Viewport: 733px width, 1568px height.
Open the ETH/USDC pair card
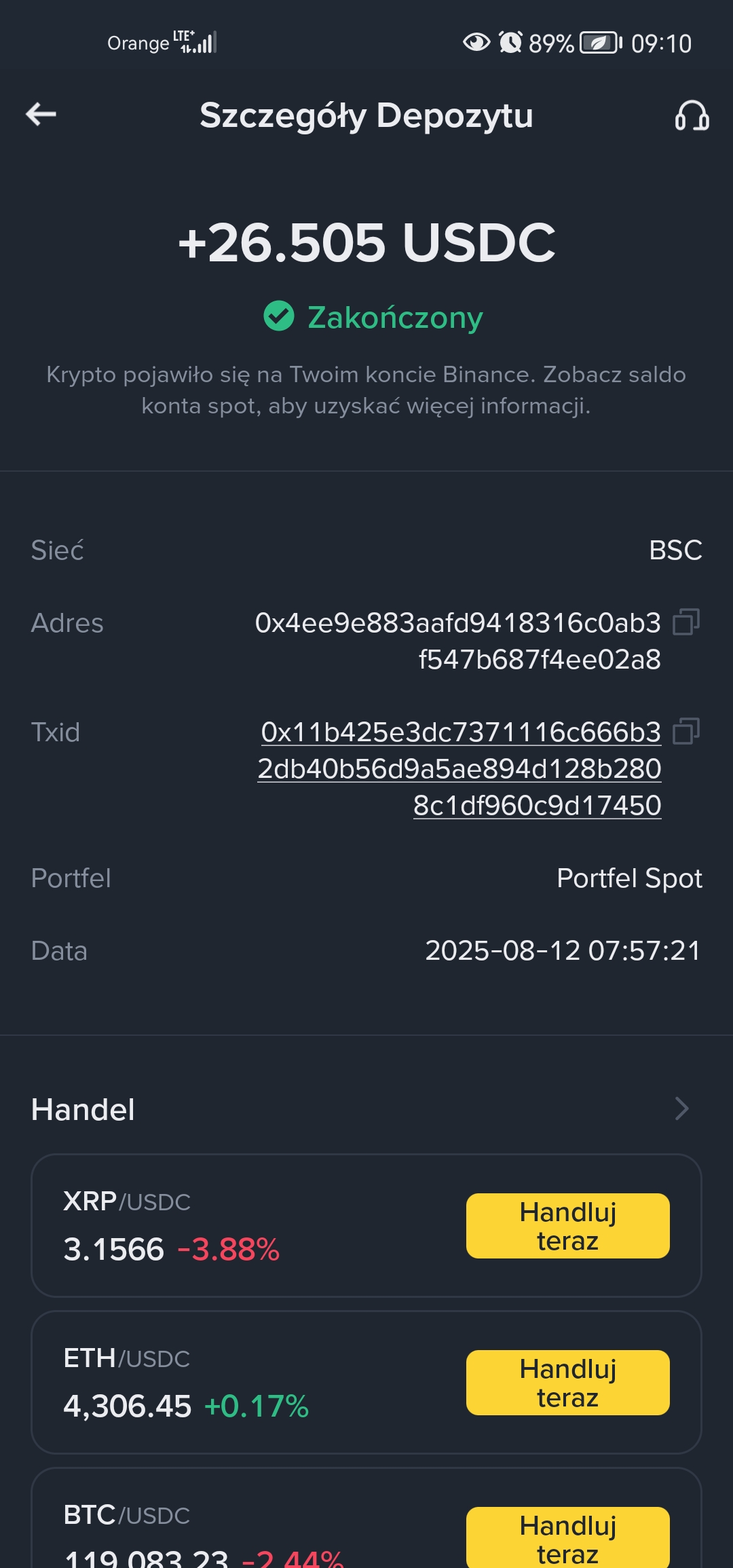point(366,1383)
